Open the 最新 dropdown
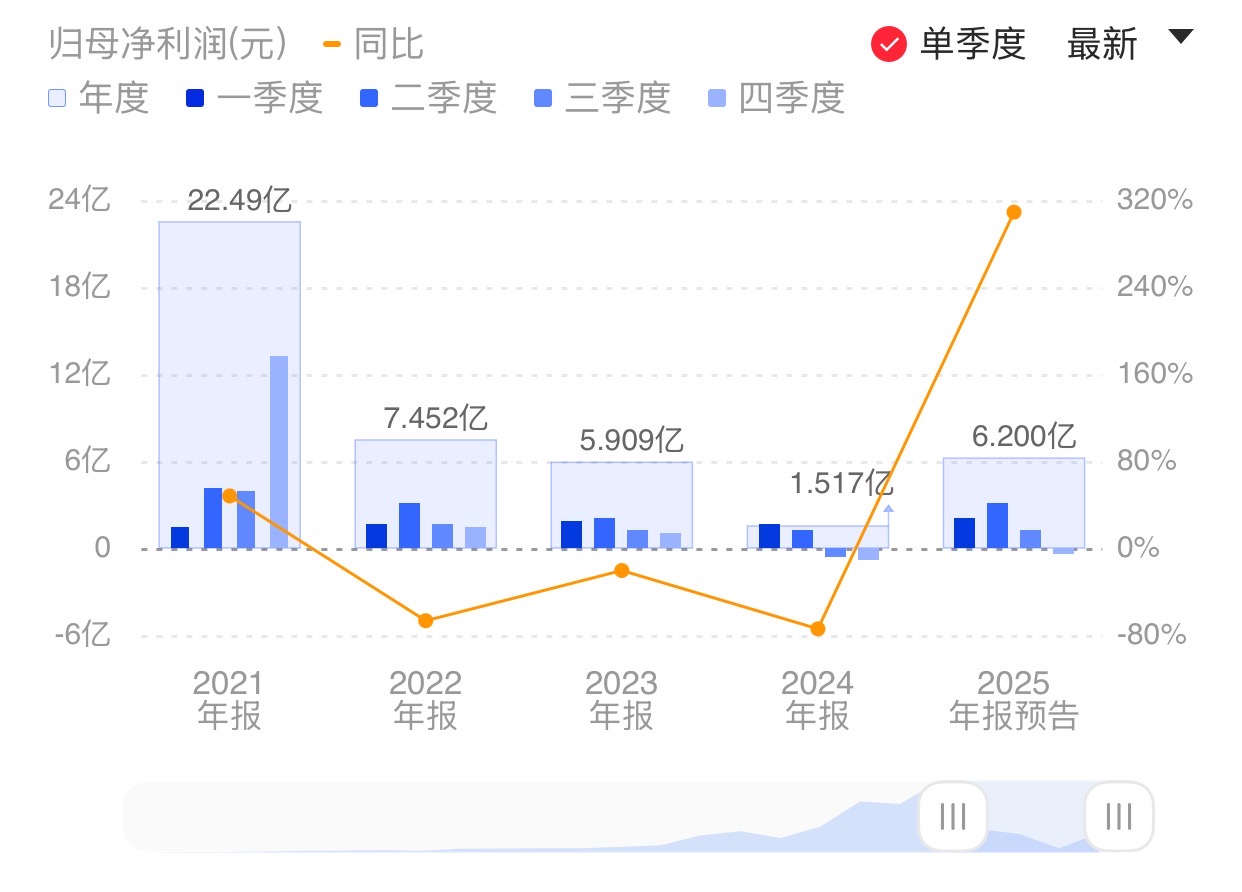 (1129, 43)
